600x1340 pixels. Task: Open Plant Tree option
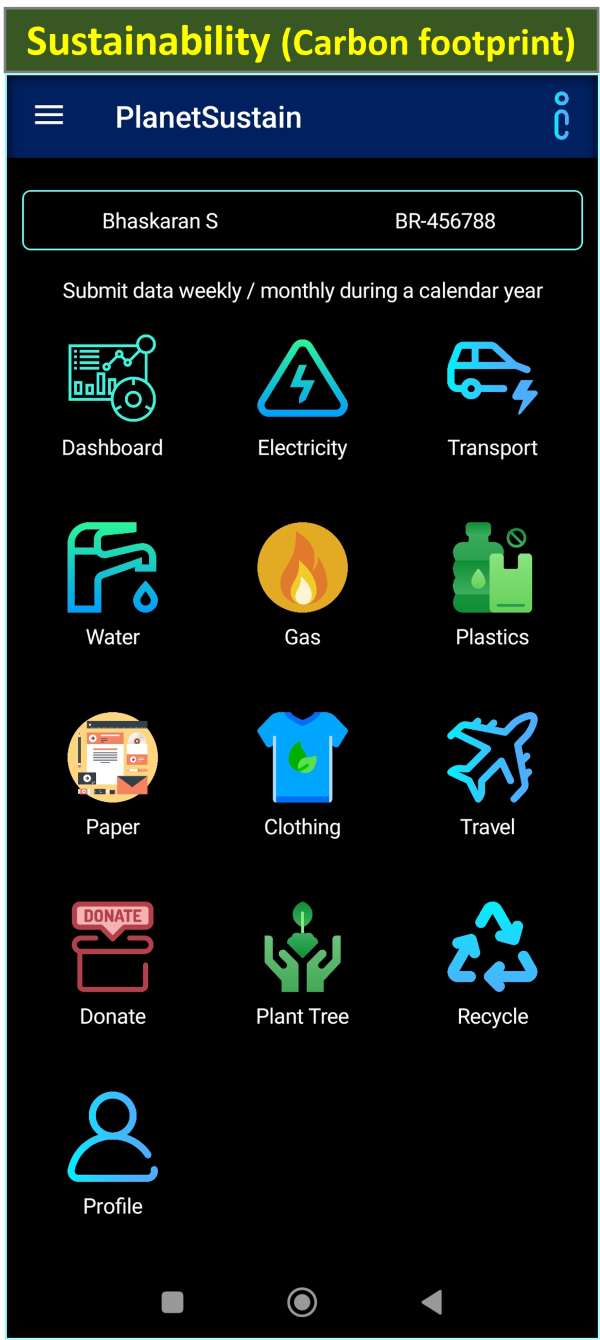(302, 962)
